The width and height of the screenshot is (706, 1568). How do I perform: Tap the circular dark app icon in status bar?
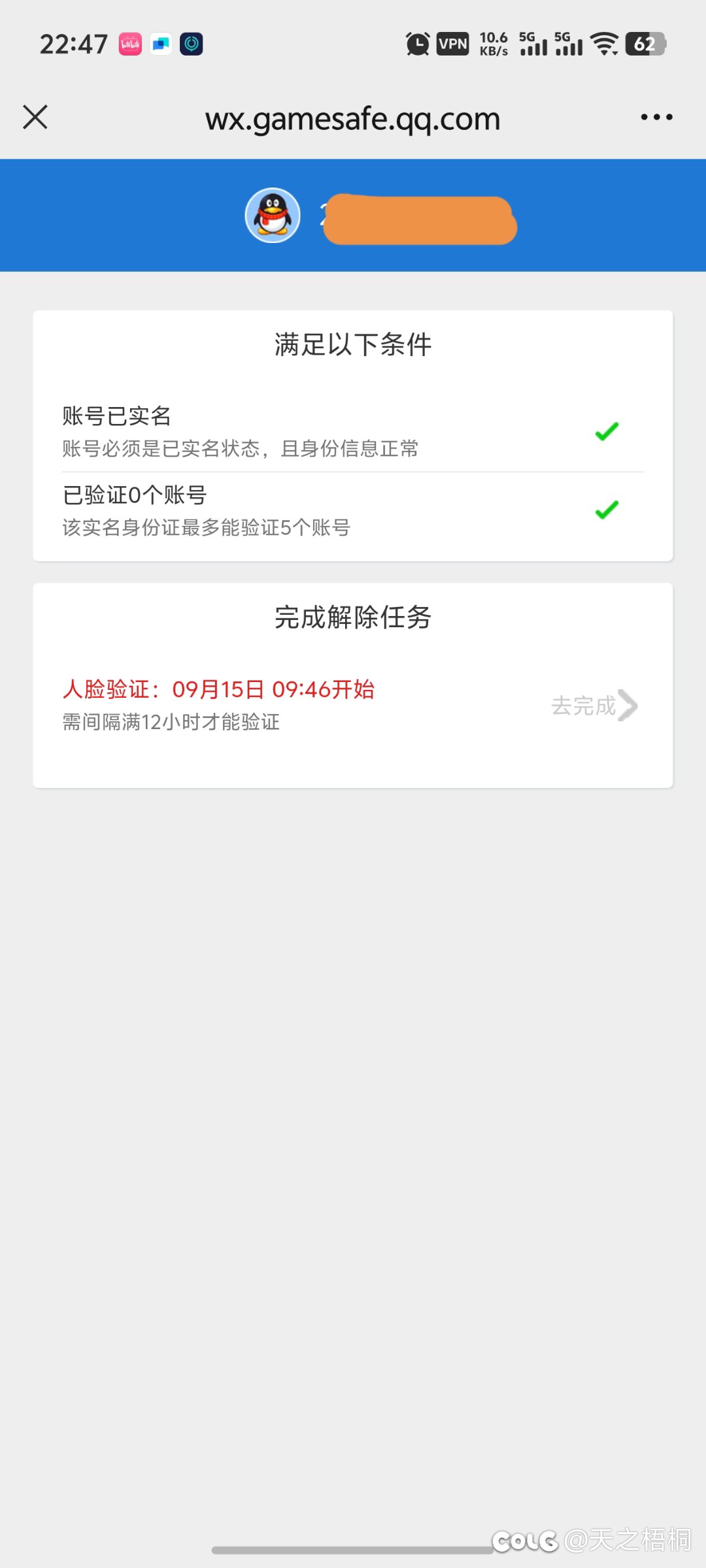click(x=192, y=44)
